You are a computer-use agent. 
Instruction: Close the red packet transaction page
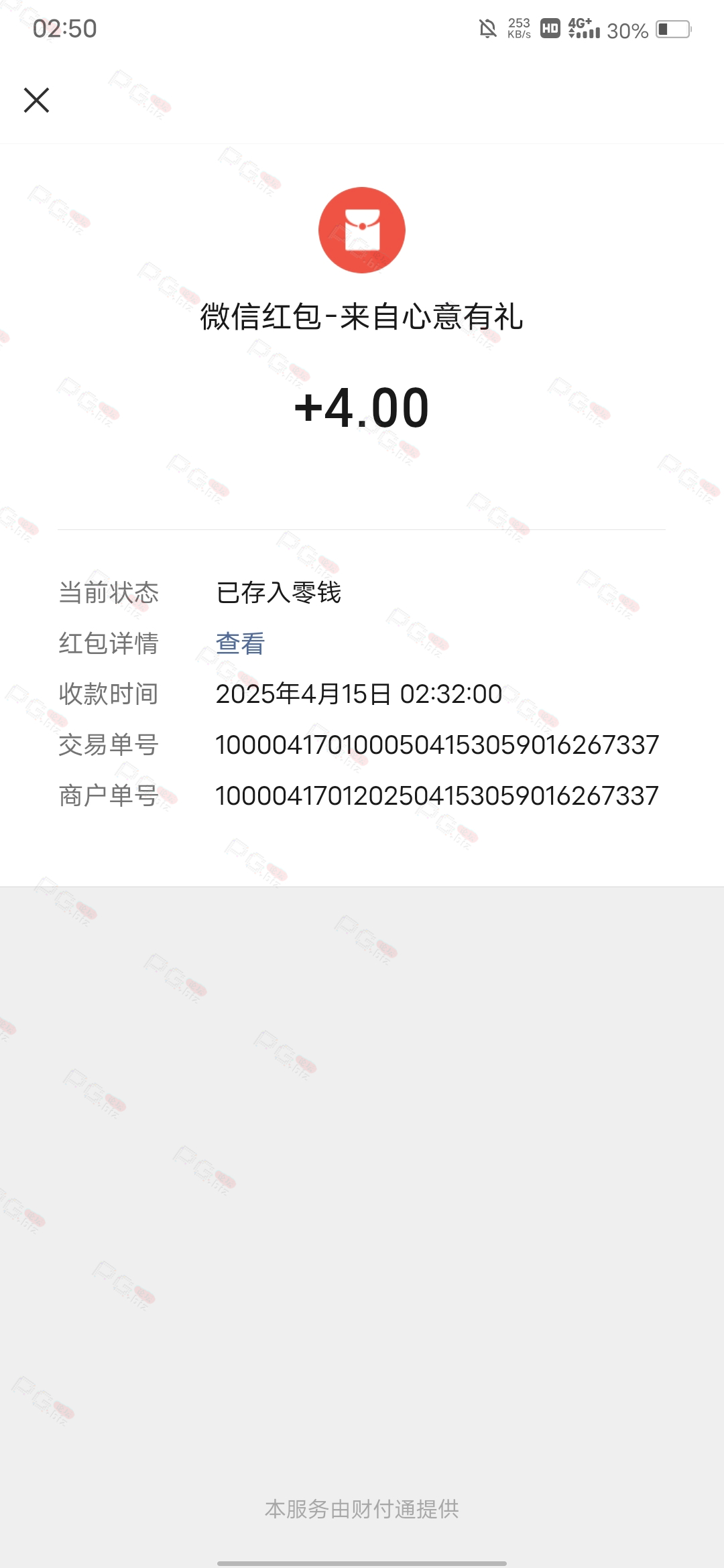tap(37, 101)
